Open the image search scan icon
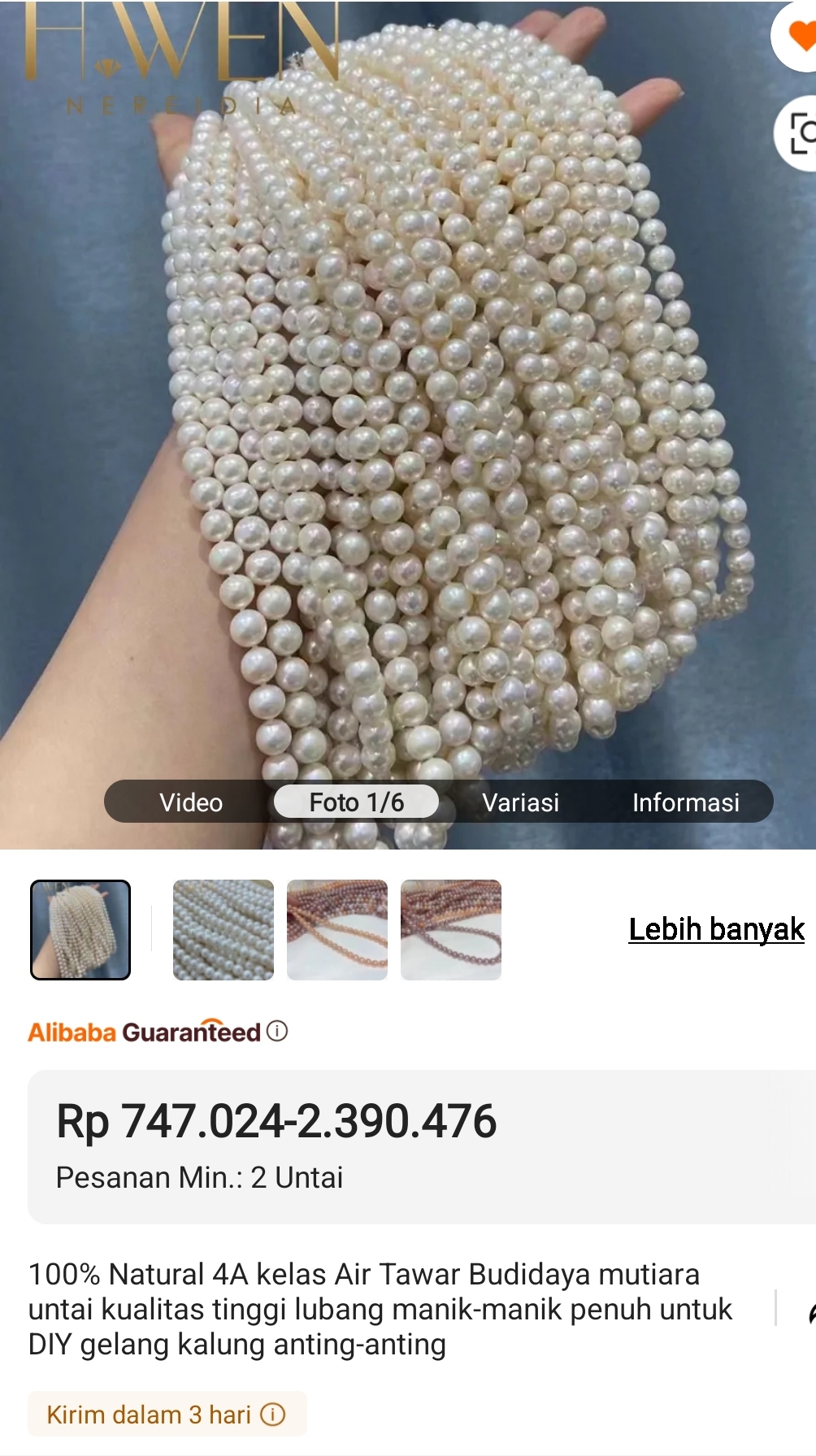 801,134
